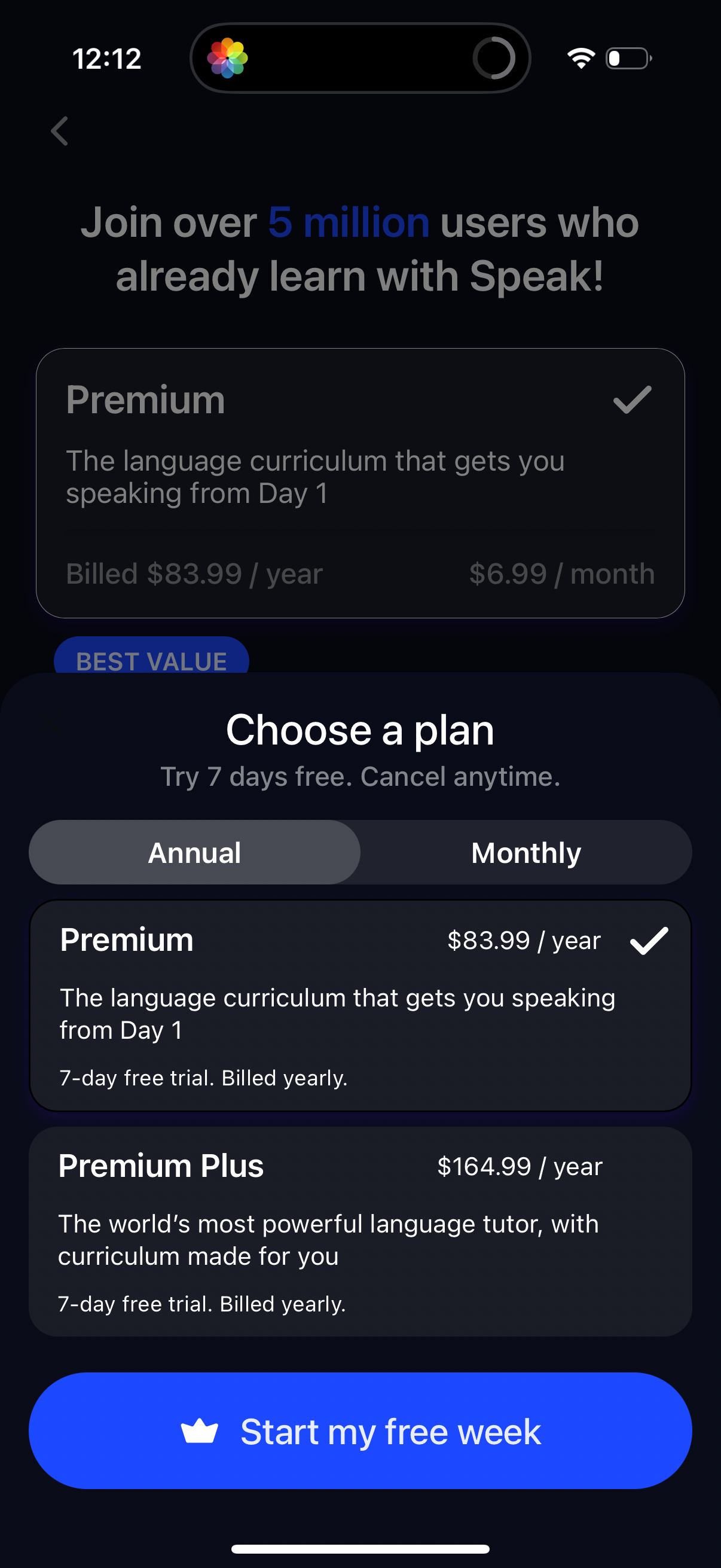Tap the clock showing 12:12

(106, 58)
